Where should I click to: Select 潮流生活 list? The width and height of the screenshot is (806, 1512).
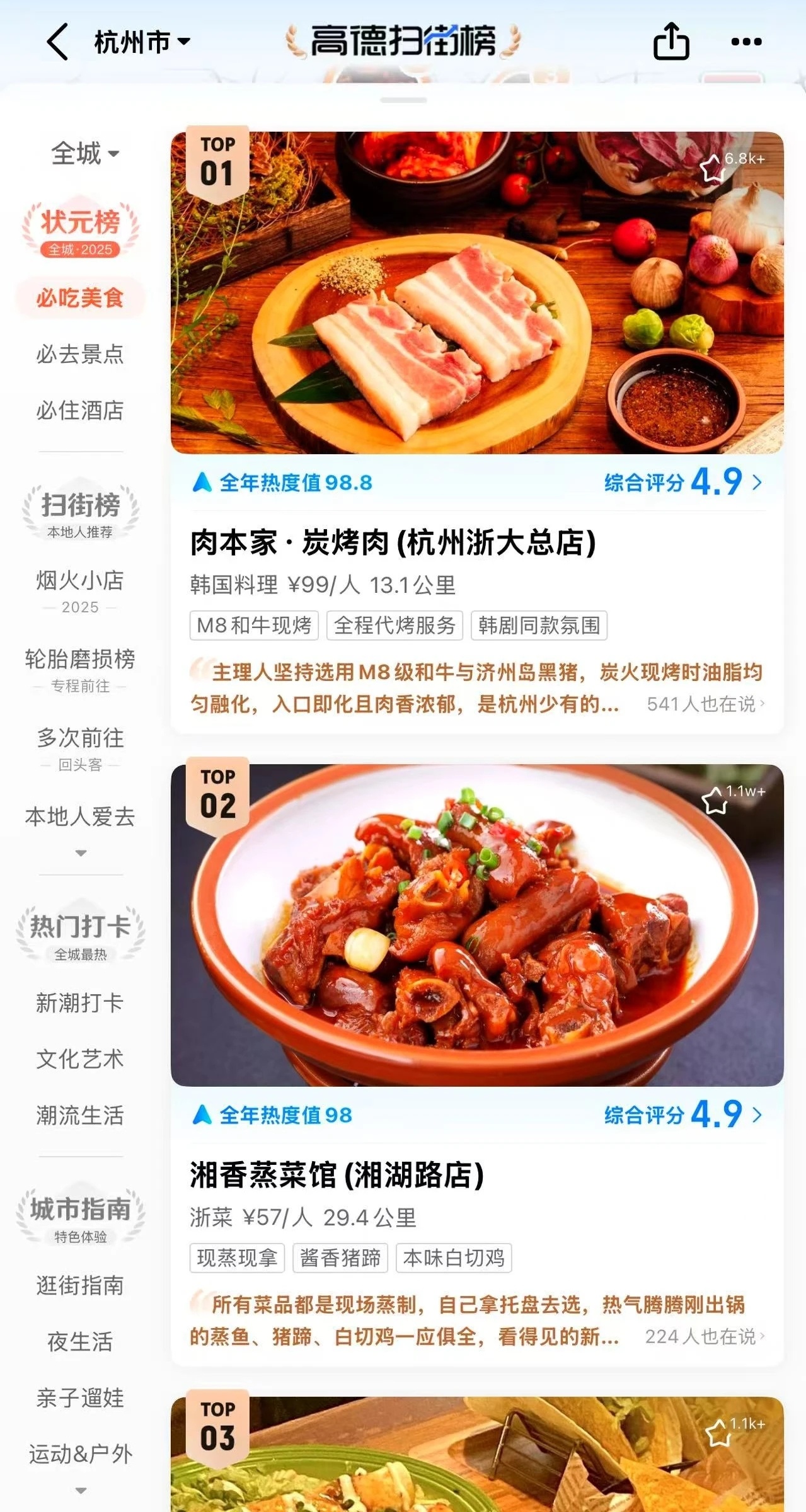coord(80,1115)
